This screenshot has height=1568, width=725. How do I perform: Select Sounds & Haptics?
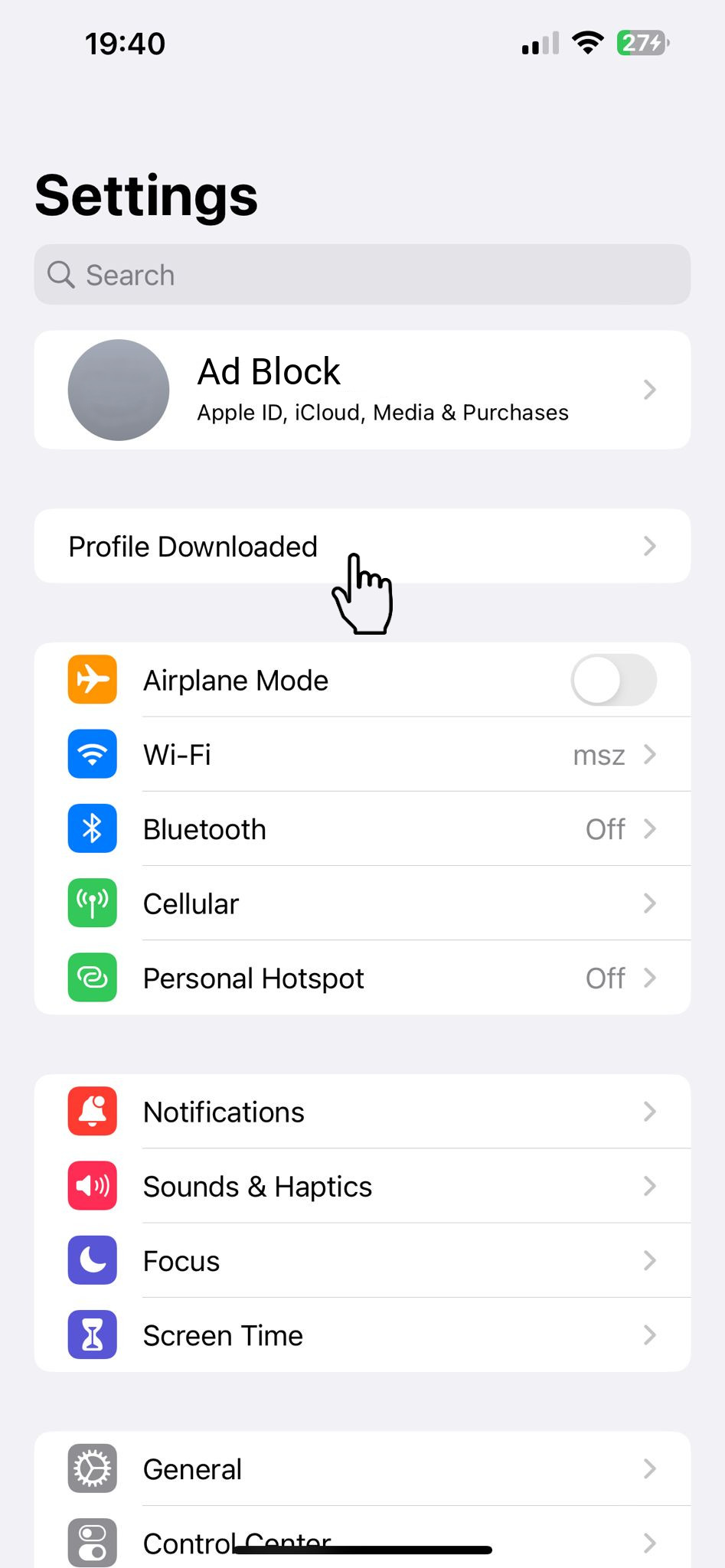pos(361,1186)
